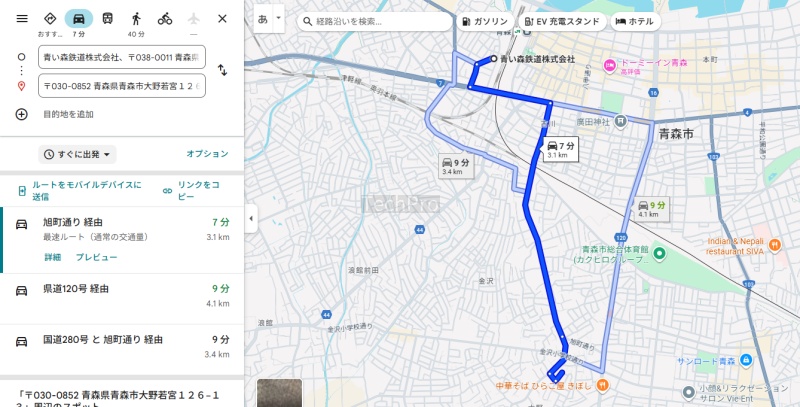Open route オプション
This screenshot has width=800, height=407.
tap(207, 154)
